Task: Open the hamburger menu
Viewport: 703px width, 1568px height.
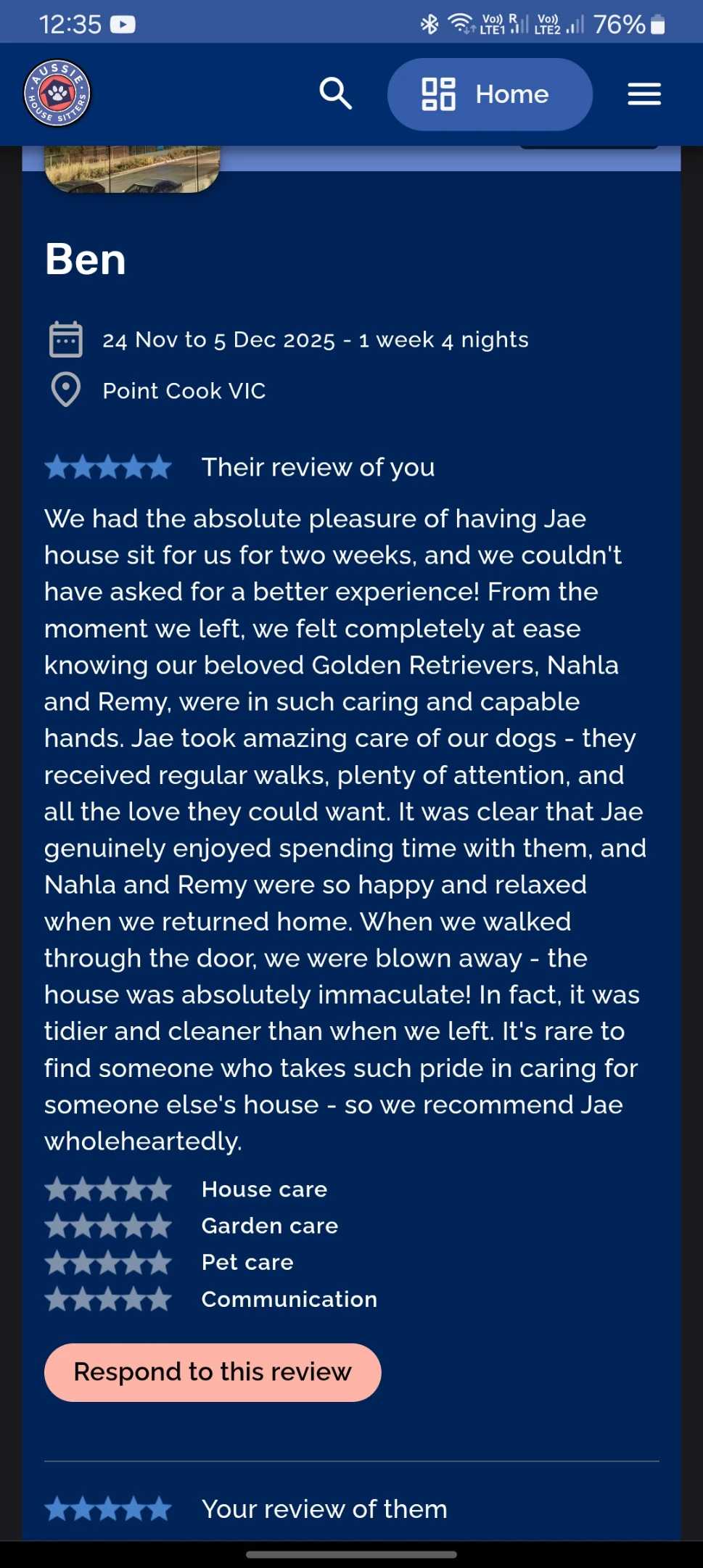Action: pos(644,94)
